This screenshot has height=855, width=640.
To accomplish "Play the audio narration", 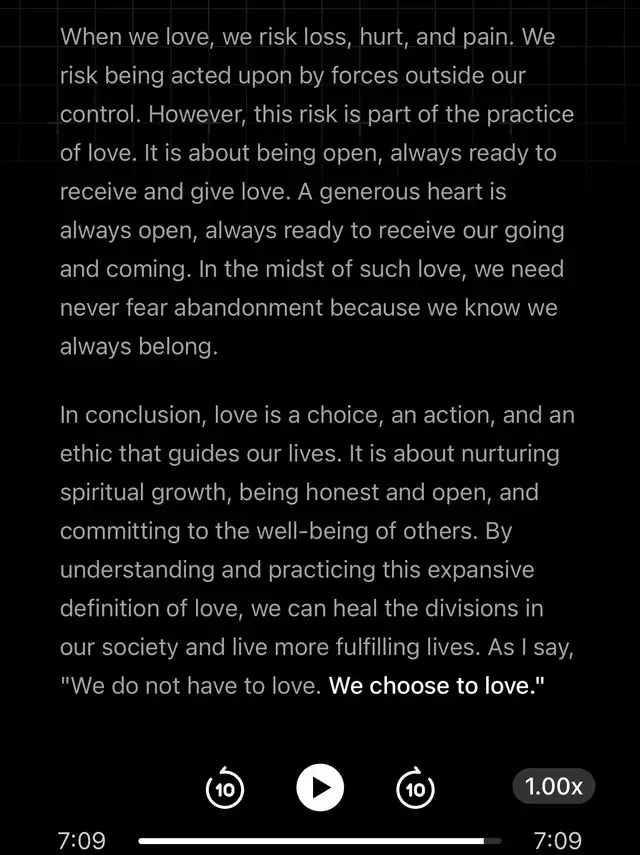I will 320,788.
